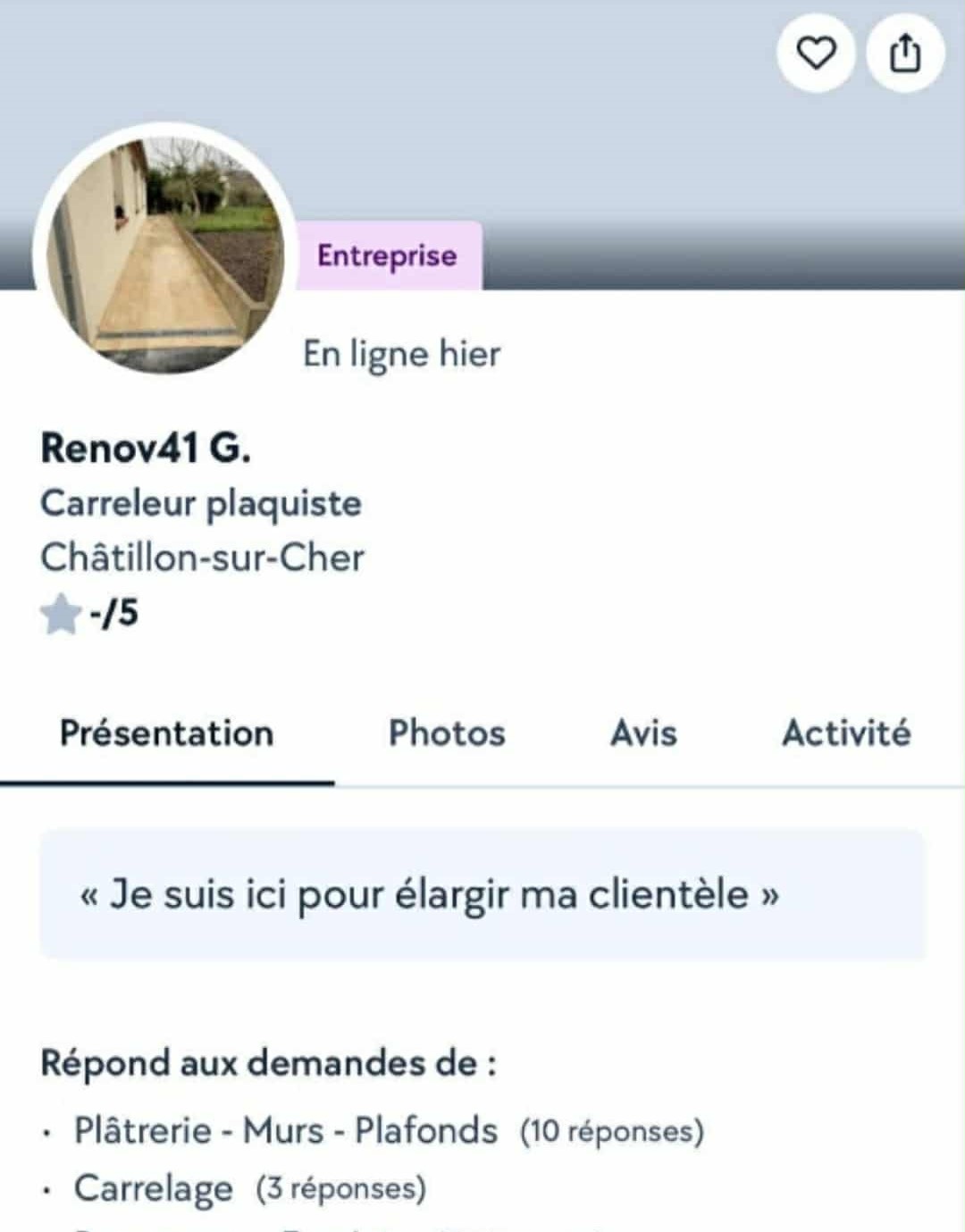
Task: Switch to the Photos tab
Action: pyautogui.click(x=447, y=733)
